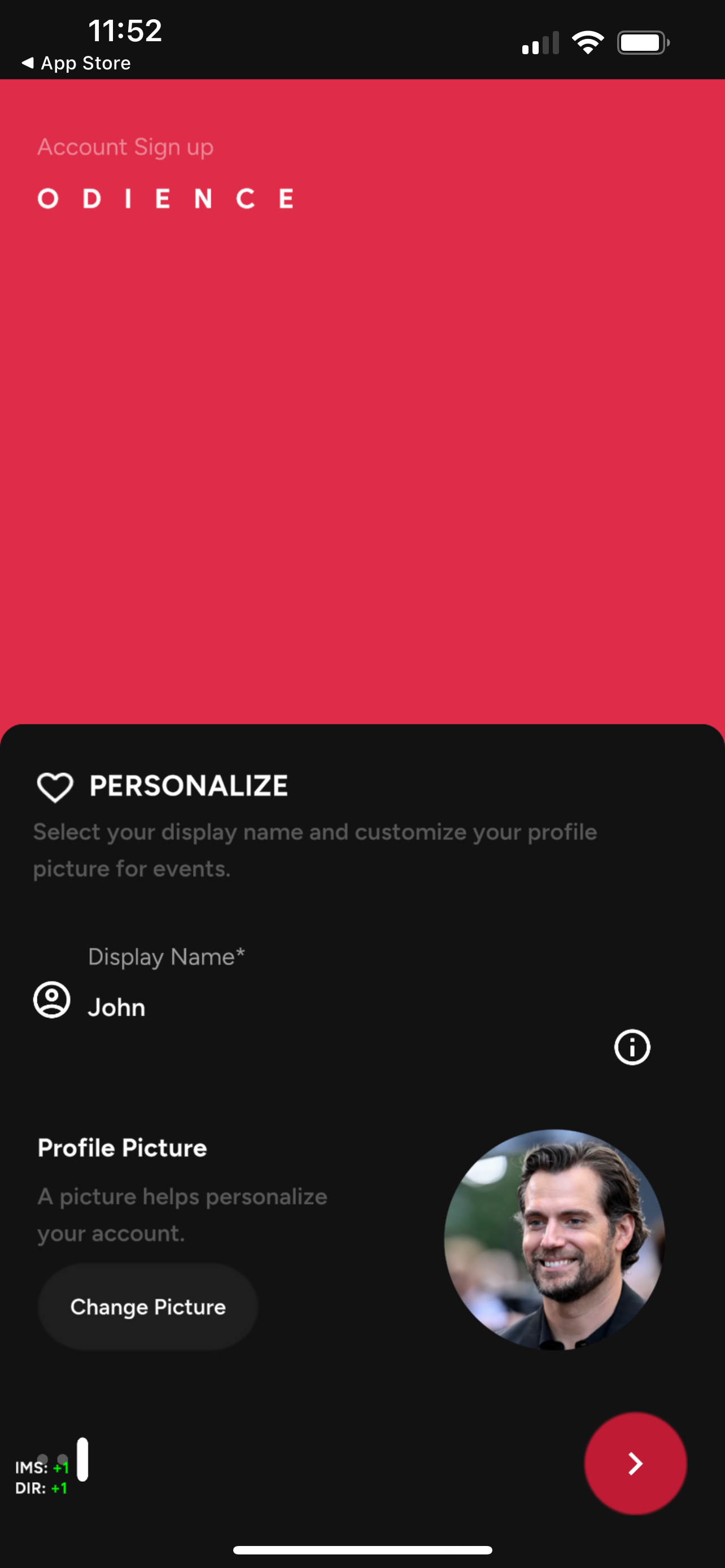This screenshot has width=725, height=1568.
Task: Select the first gray dot above IMS
Action: point(42,1459)
